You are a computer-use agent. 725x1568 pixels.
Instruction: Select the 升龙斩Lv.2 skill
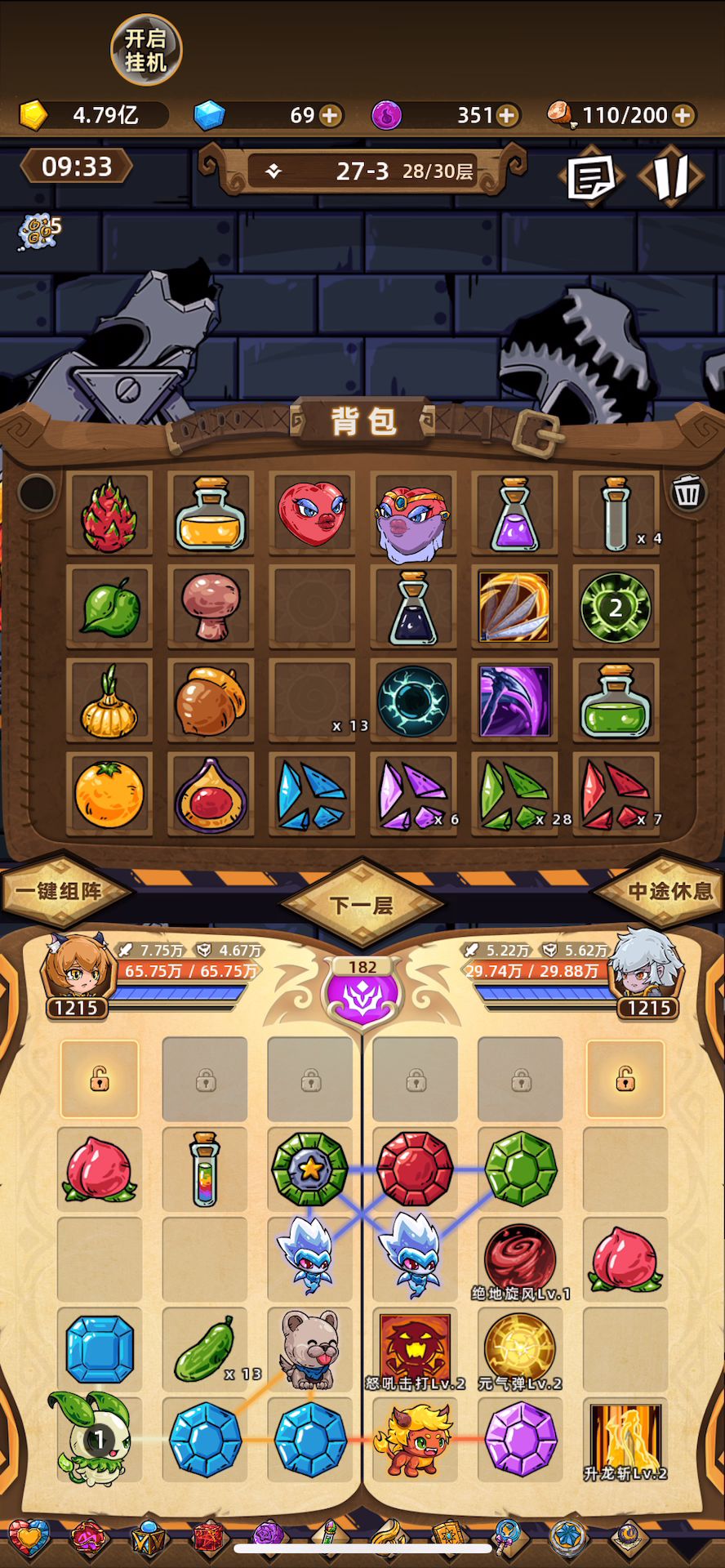click(x=625, y=1440)
